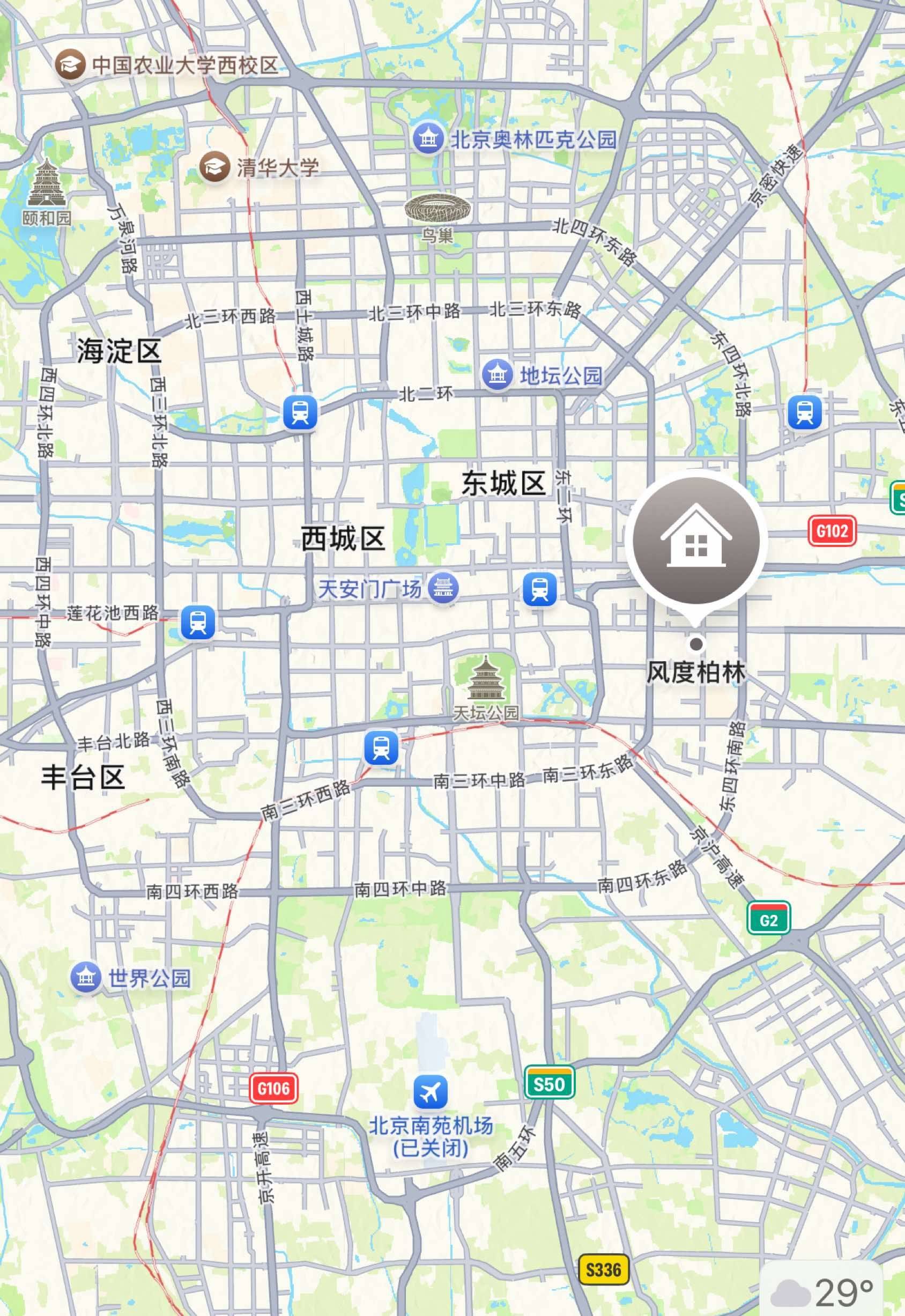Open the 中国农业大学西校区 marker

click(70, 65)
